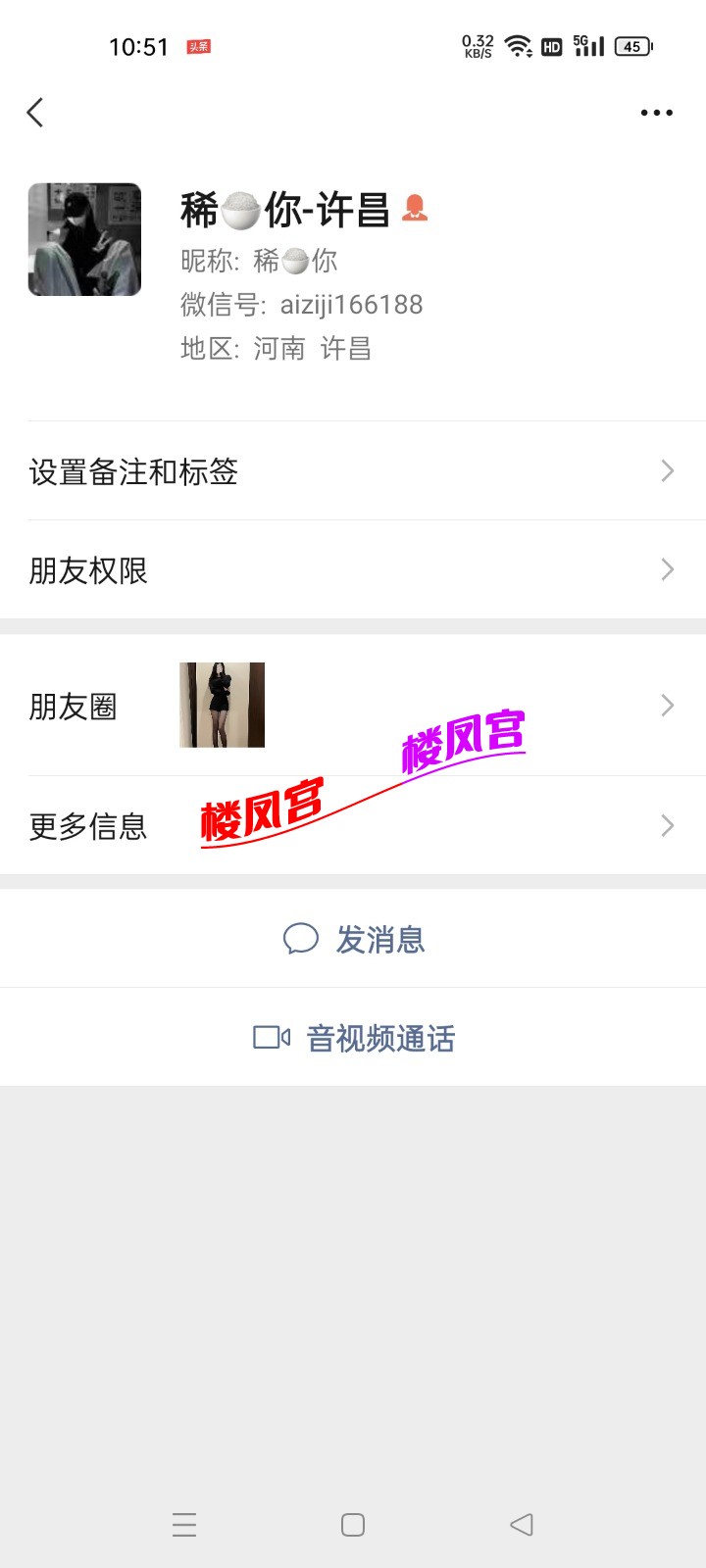
Task: Go to the home screen
Action: [353, 1525]
